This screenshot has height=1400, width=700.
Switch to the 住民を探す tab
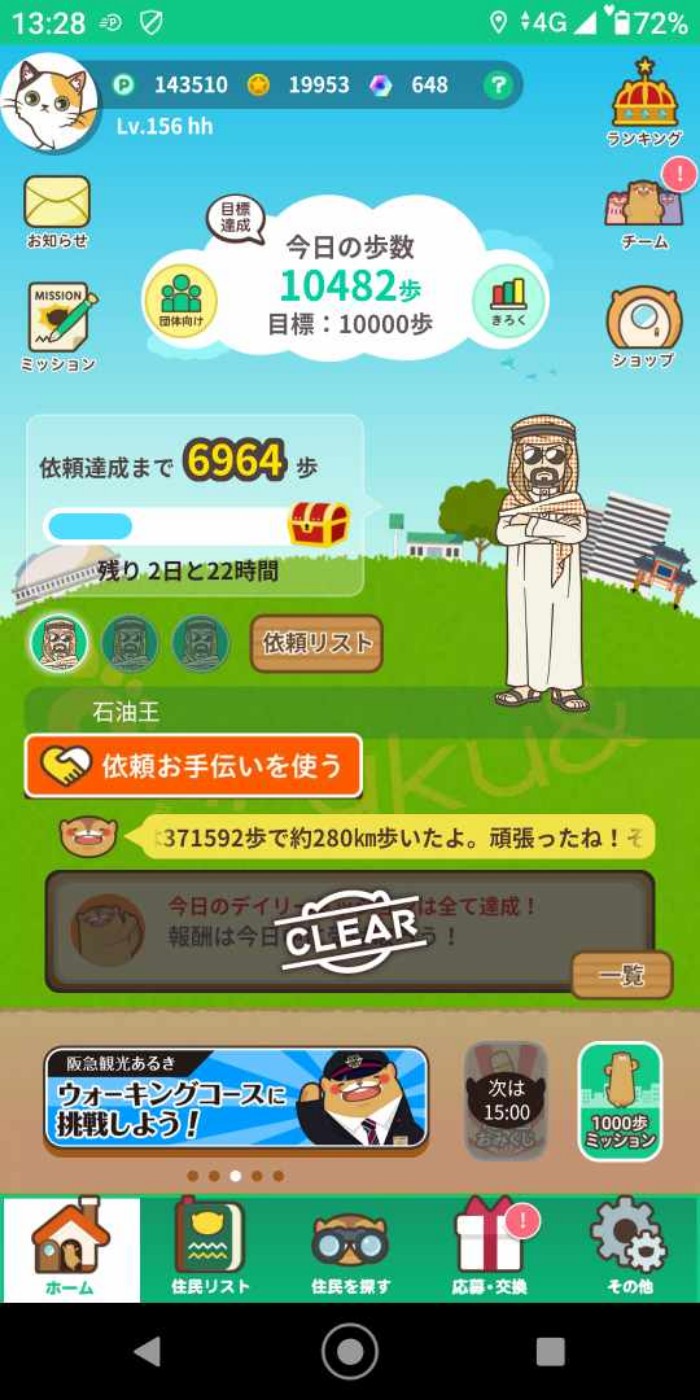pos(350,1248)
